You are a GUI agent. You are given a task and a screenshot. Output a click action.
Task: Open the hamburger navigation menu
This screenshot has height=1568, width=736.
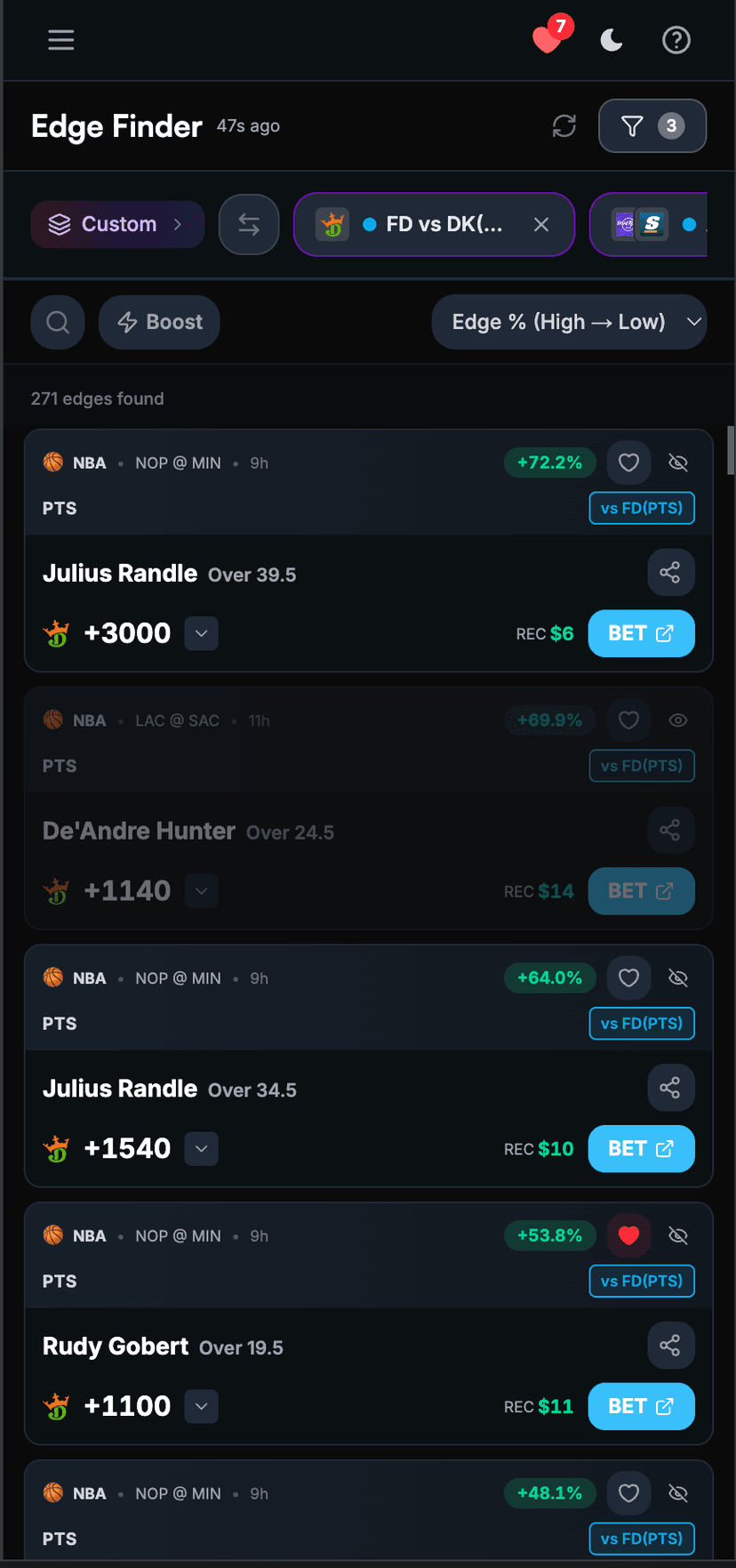click(x=60, y=39)
